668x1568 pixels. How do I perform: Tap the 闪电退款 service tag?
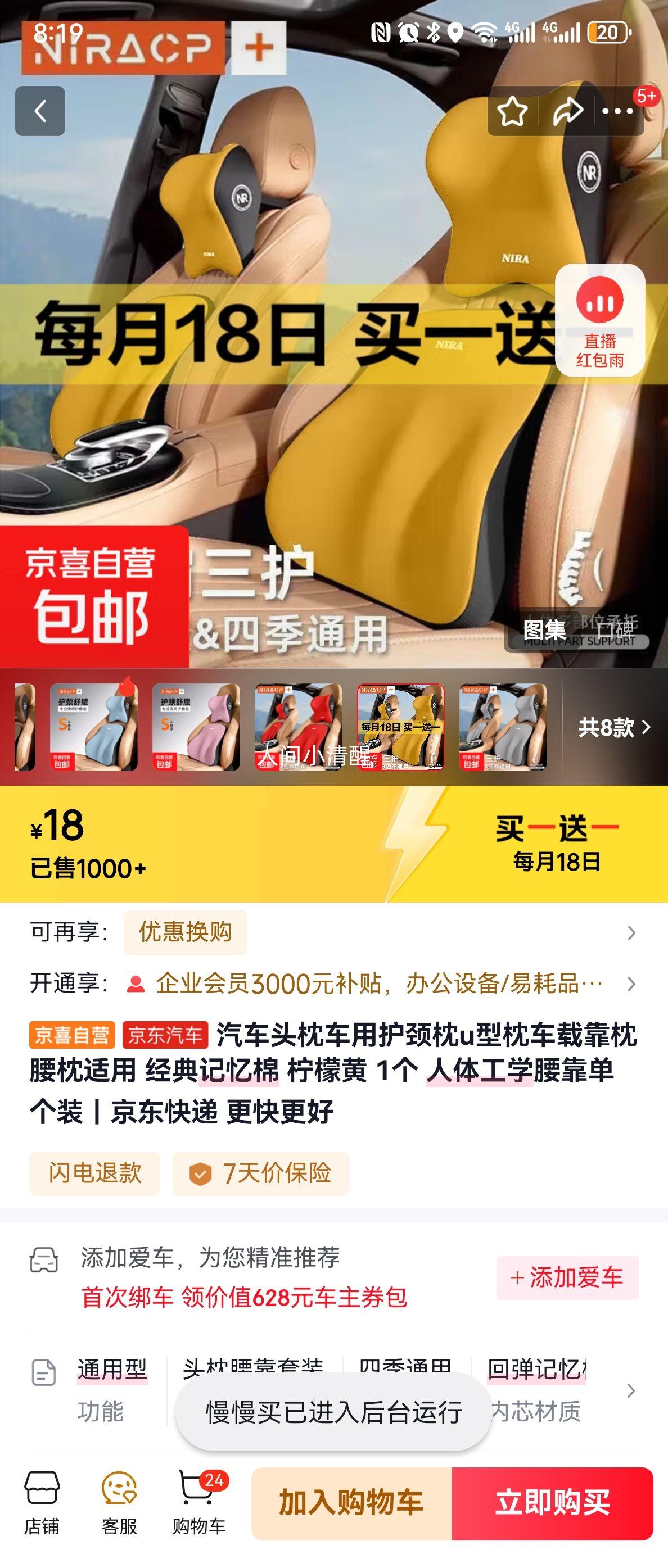click(95, 1173)
